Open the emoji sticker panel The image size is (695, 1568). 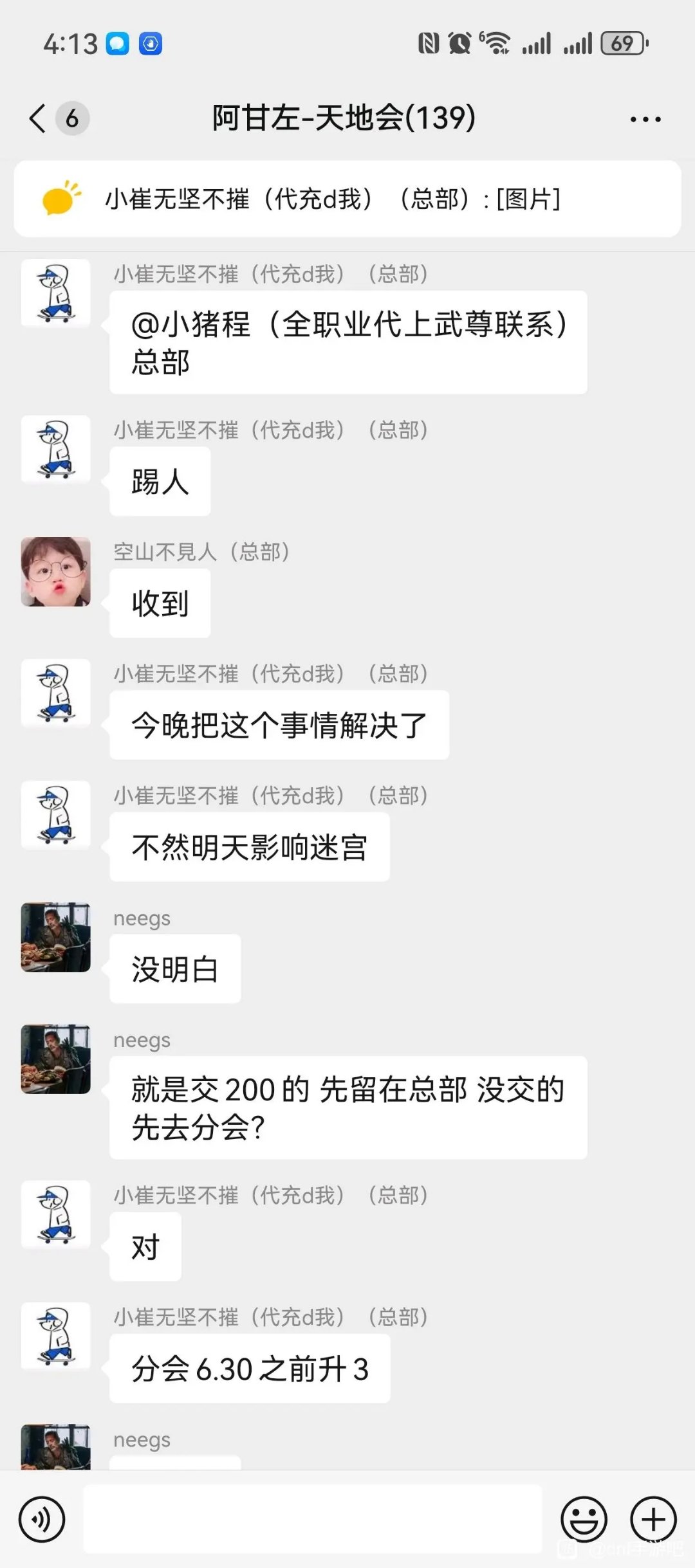(x=584, y=1519)
